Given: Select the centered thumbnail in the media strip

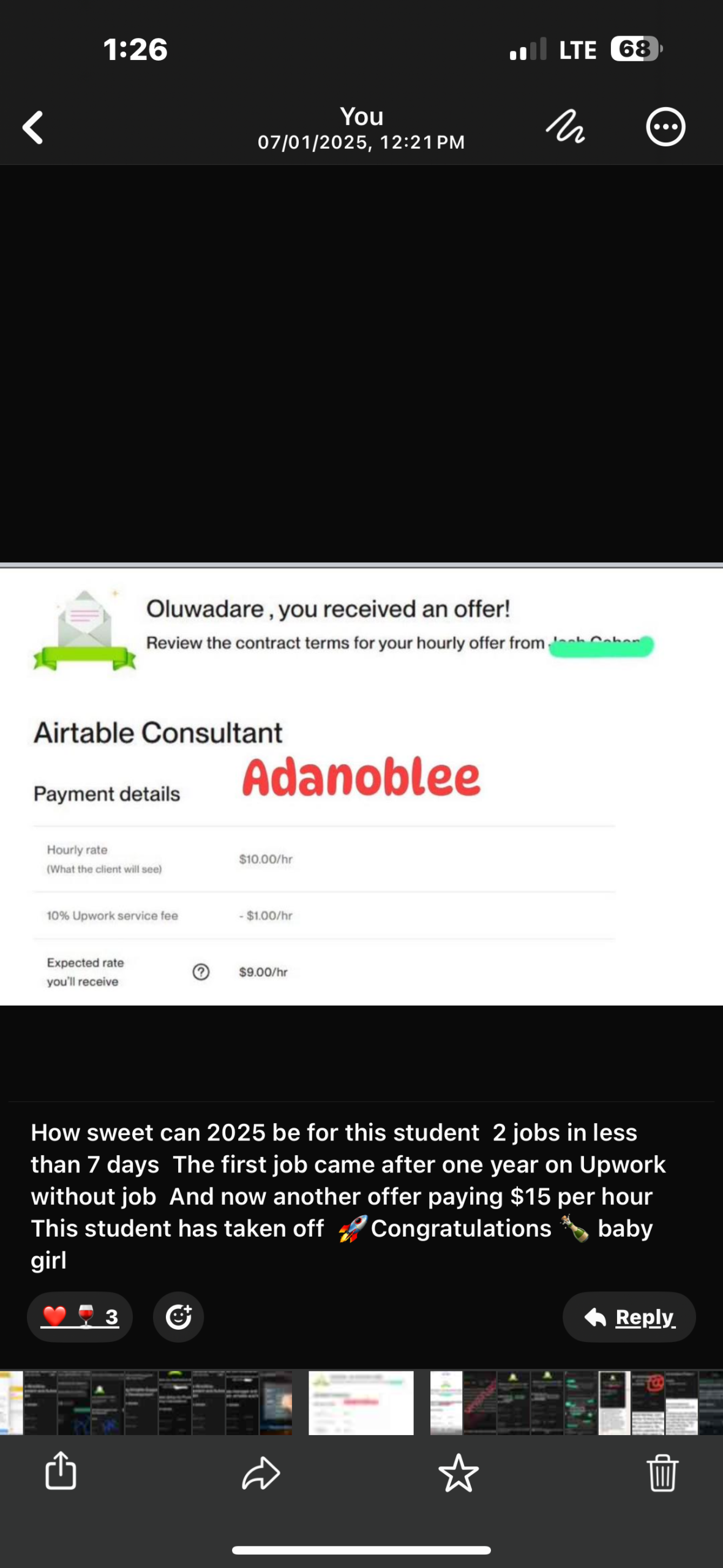Looking at the screenshot, I should (361, 1402).
